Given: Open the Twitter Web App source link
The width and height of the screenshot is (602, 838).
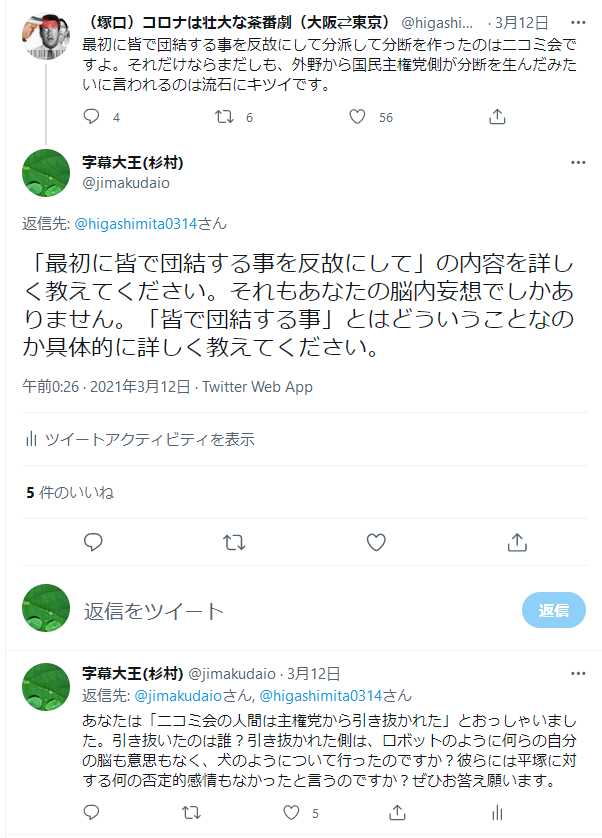Looking at the screenshot, I should coord(257,387).
